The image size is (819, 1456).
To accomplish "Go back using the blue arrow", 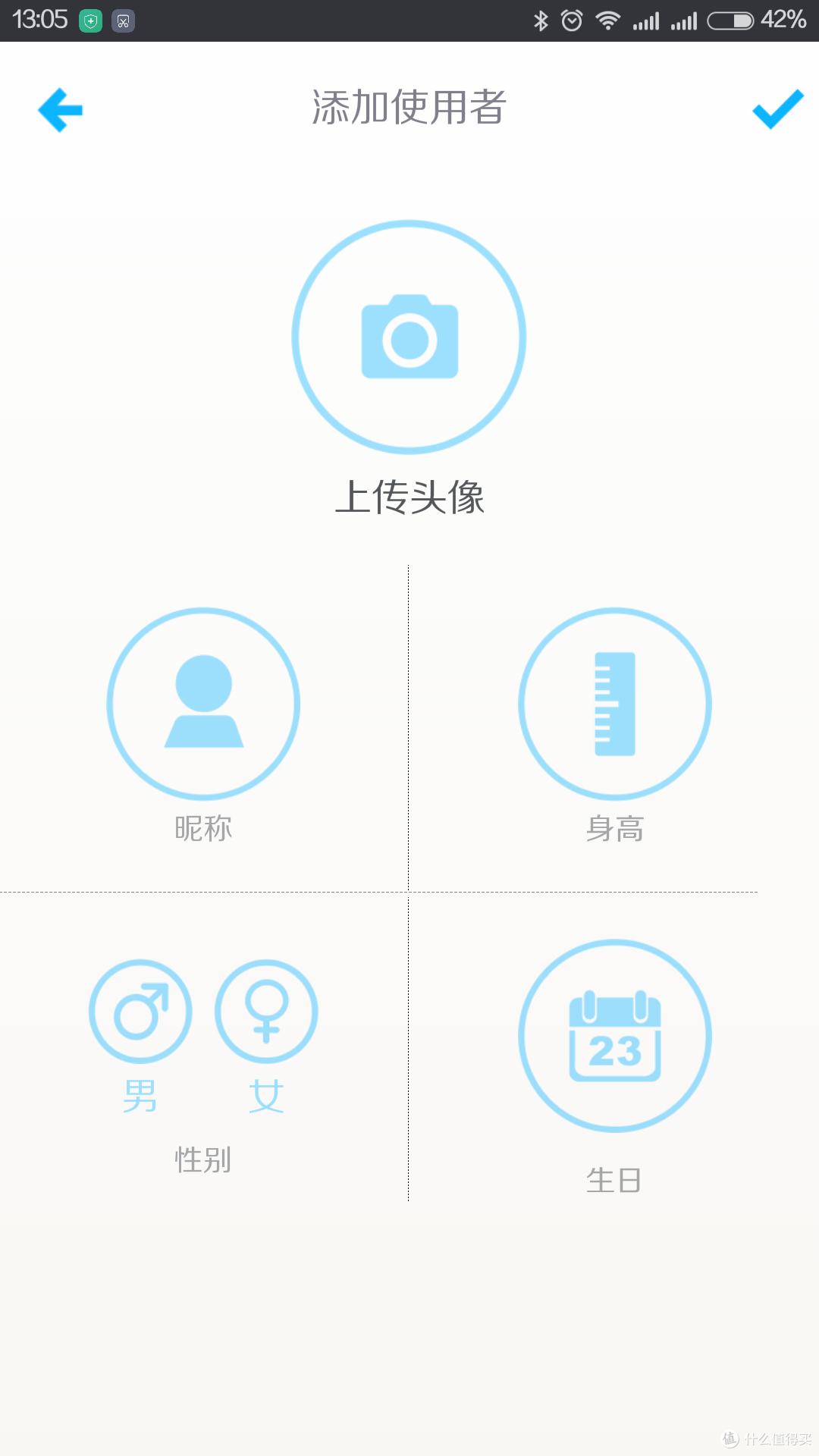I will [60, 110].
